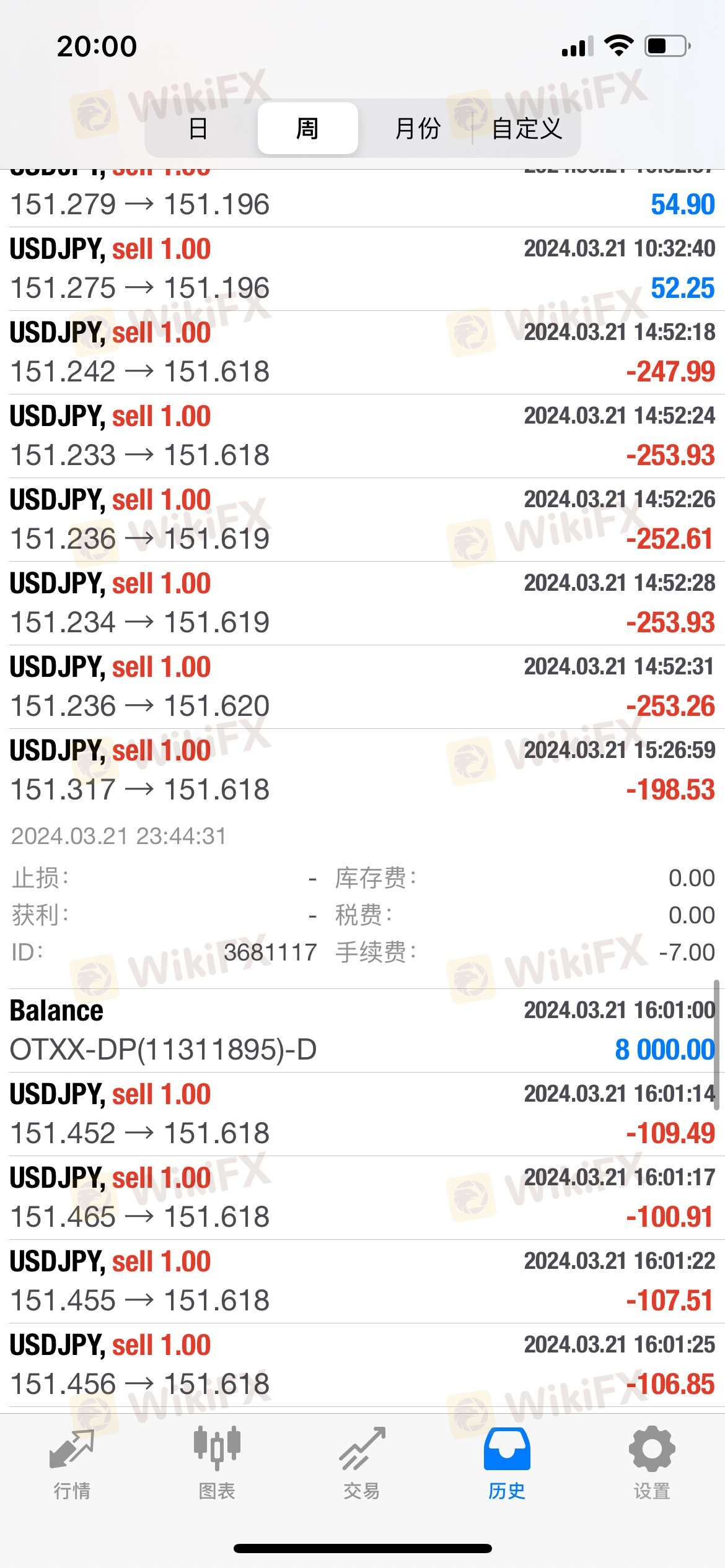Select the 历史 history tab

point(507,1464)
